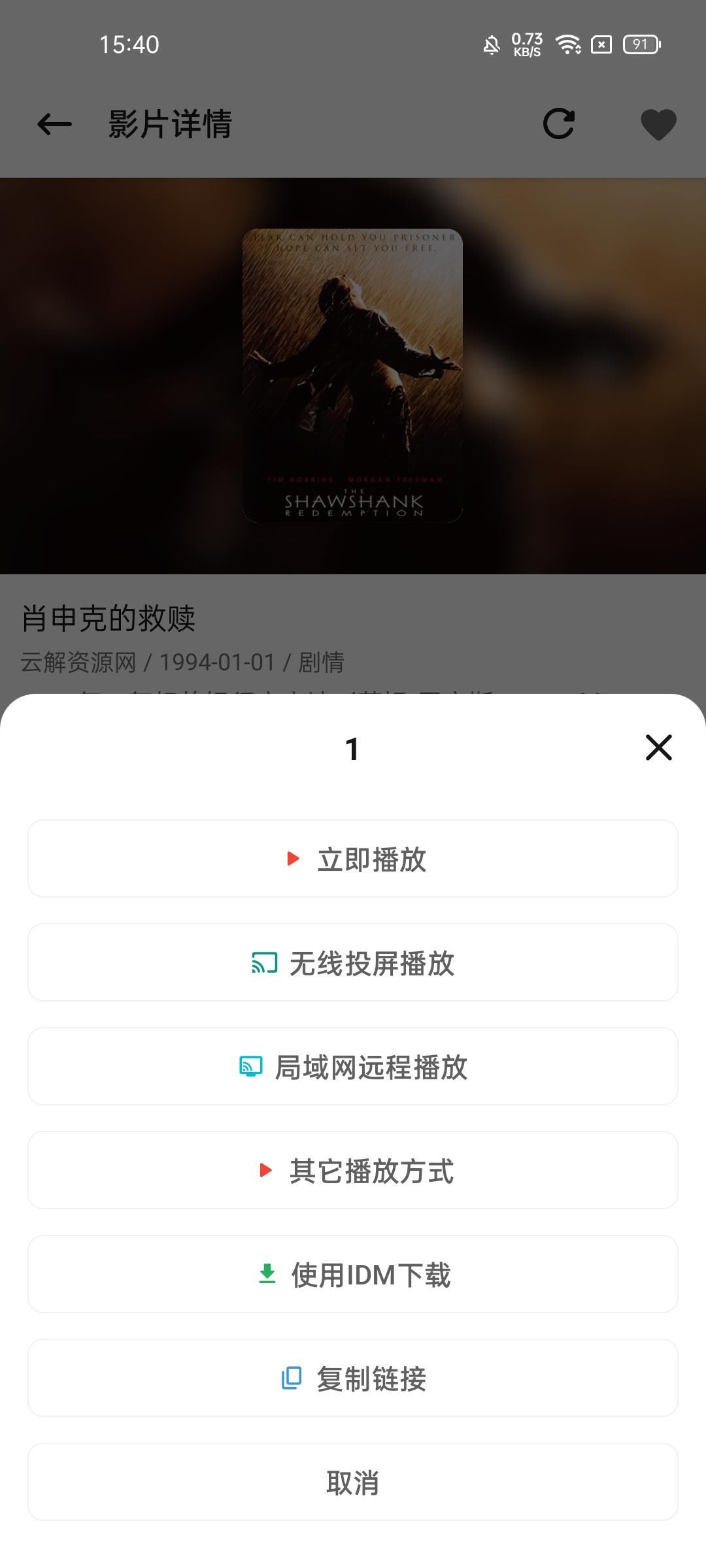Select 无线投屏播放 wireless casting
Image resolution: width=706 pixels, height=1568 pixels.
353,962
